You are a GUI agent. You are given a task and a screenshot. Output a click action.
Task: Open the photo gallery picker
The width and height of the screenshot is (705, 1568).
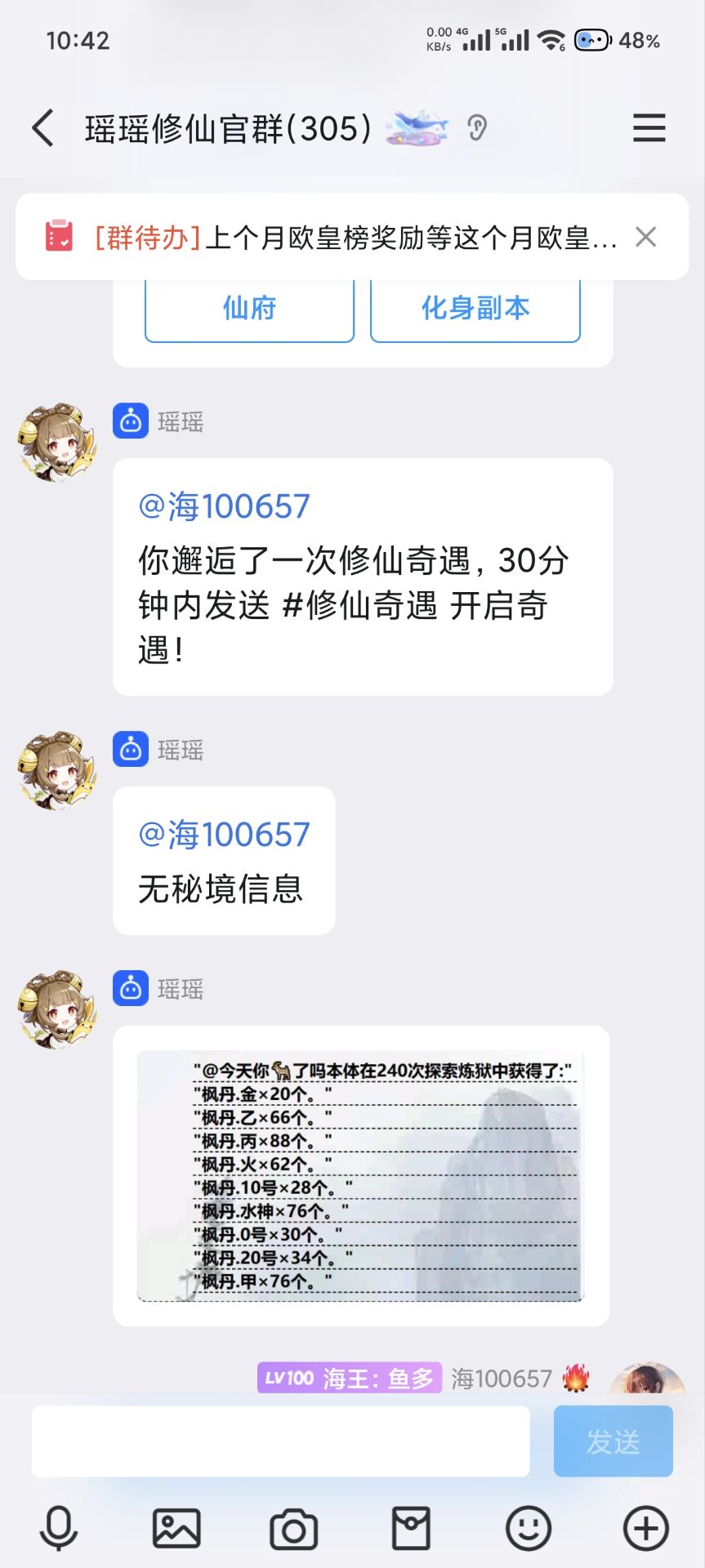(176, 1528)
